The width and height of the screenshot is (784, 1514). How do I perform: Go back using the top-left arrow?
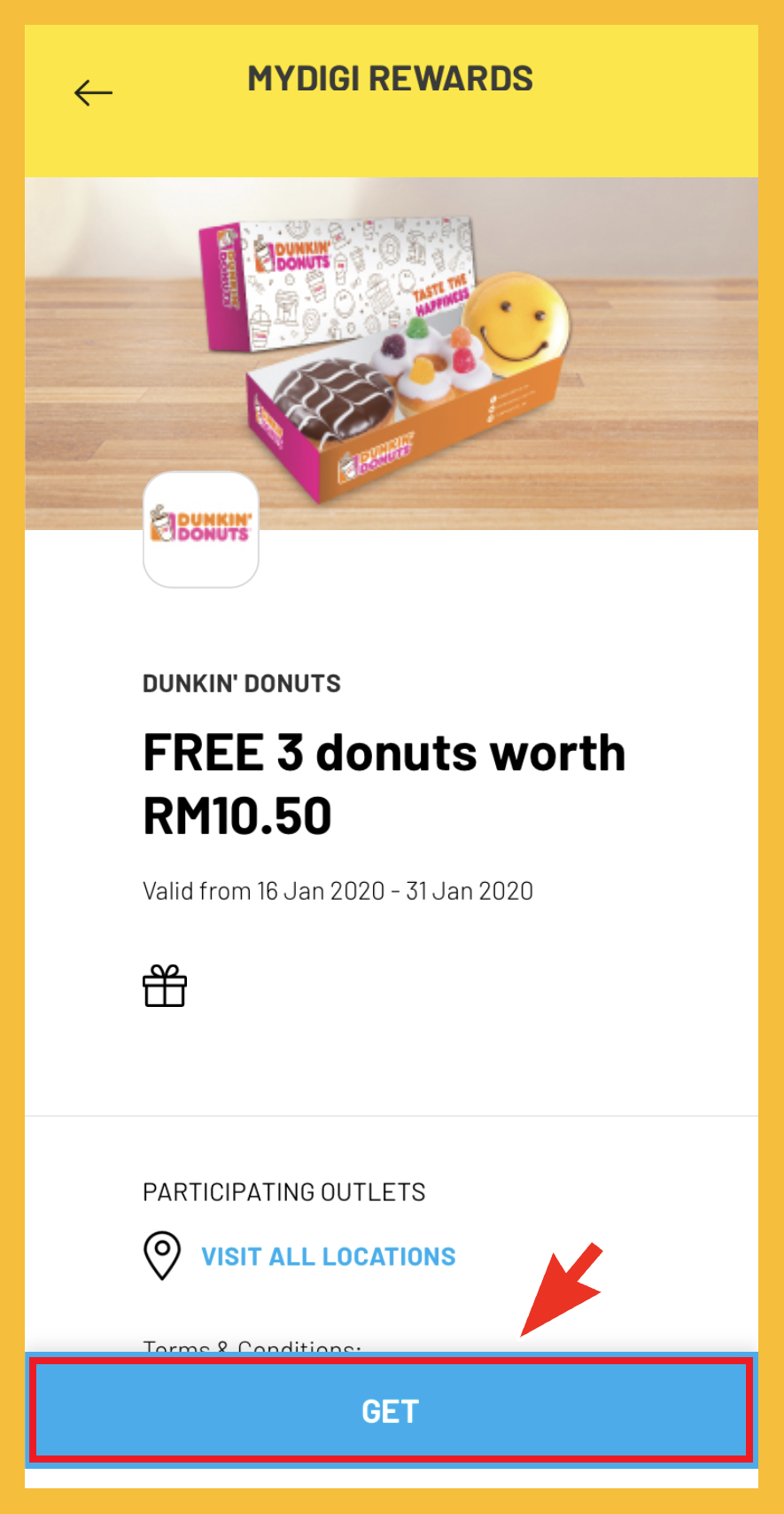[x=93, y=92]
